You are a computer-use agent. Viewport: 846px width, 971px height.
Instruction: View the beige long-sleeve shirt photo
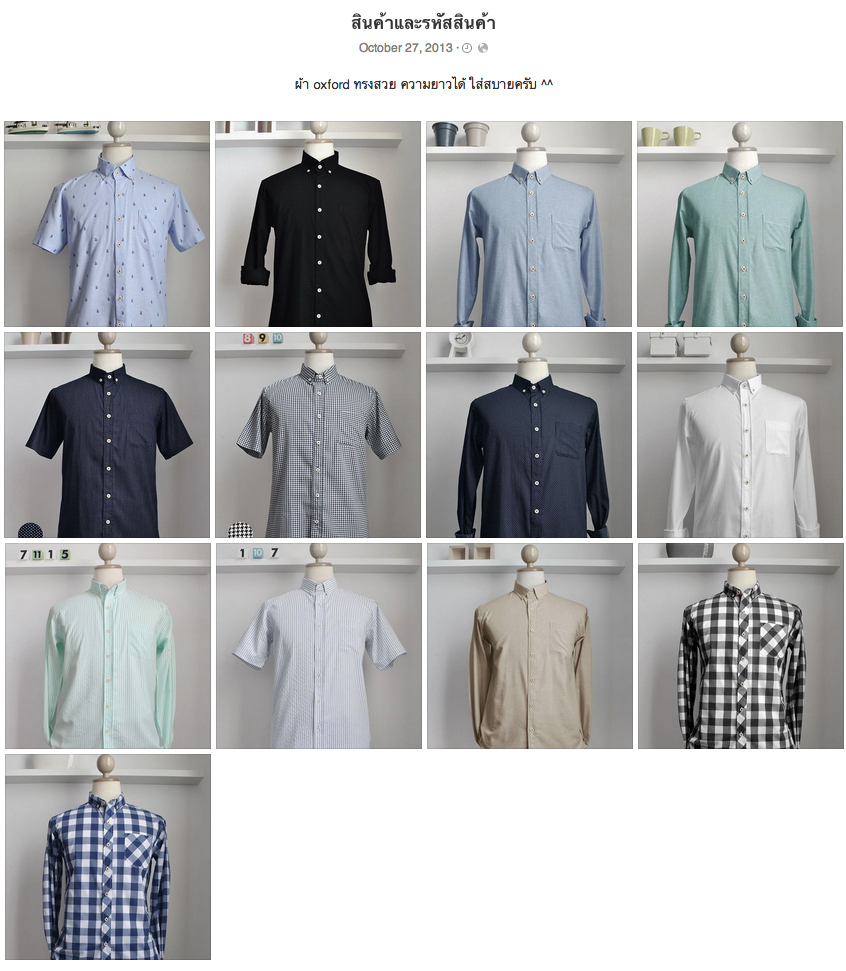pos(529,646)
